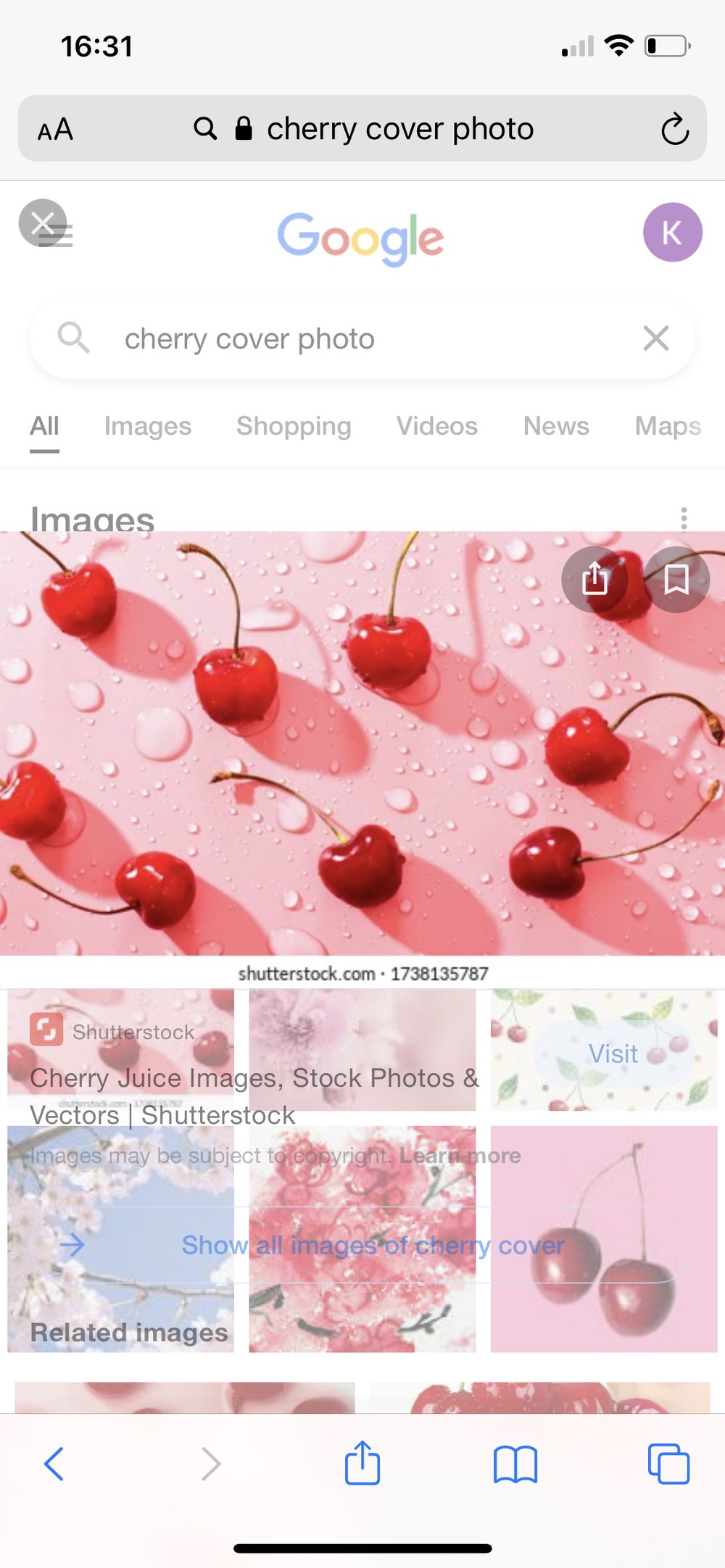The image size is (725, 1568).
Task: Visit the Shutterstock page
Action: (613, 1054)
